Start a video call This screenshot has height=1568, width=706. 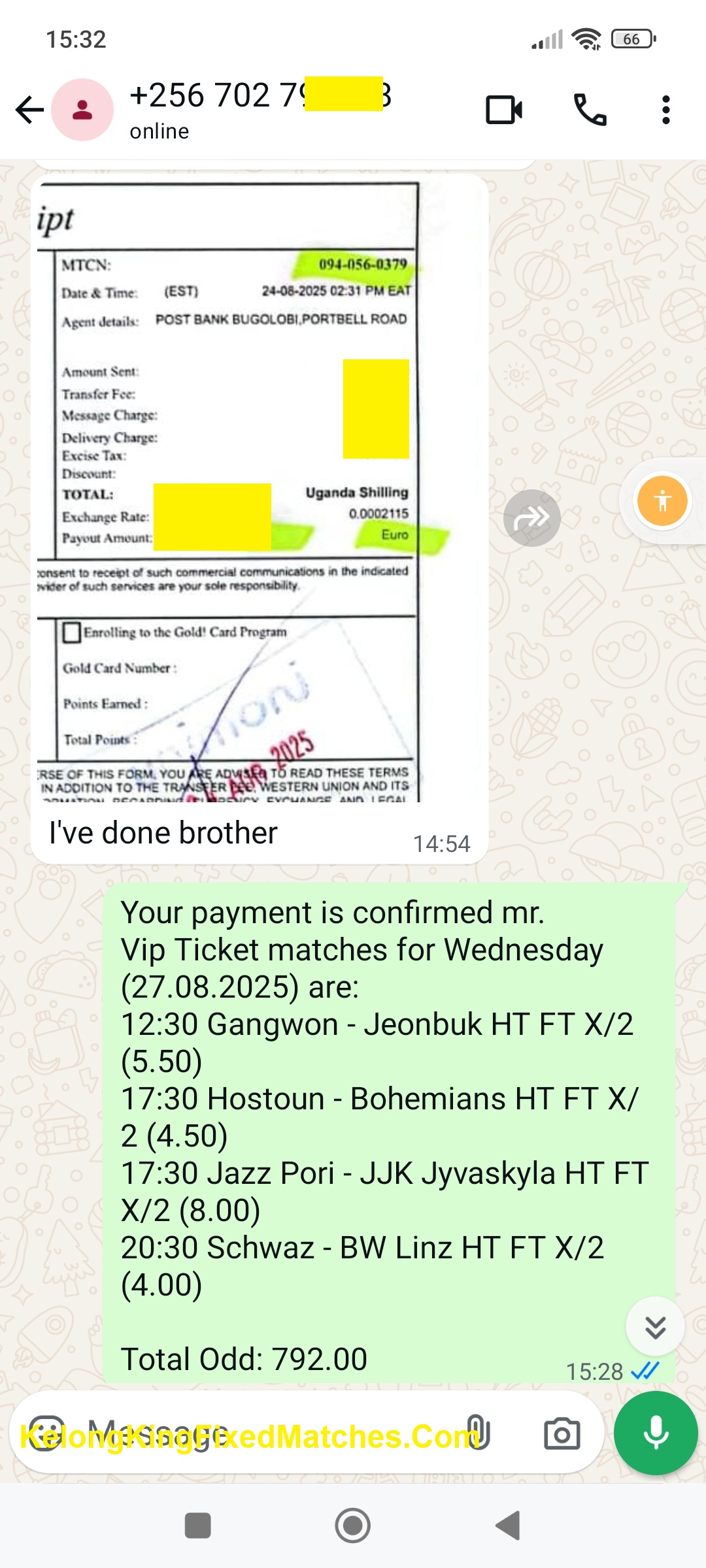(x=504, y=110)
